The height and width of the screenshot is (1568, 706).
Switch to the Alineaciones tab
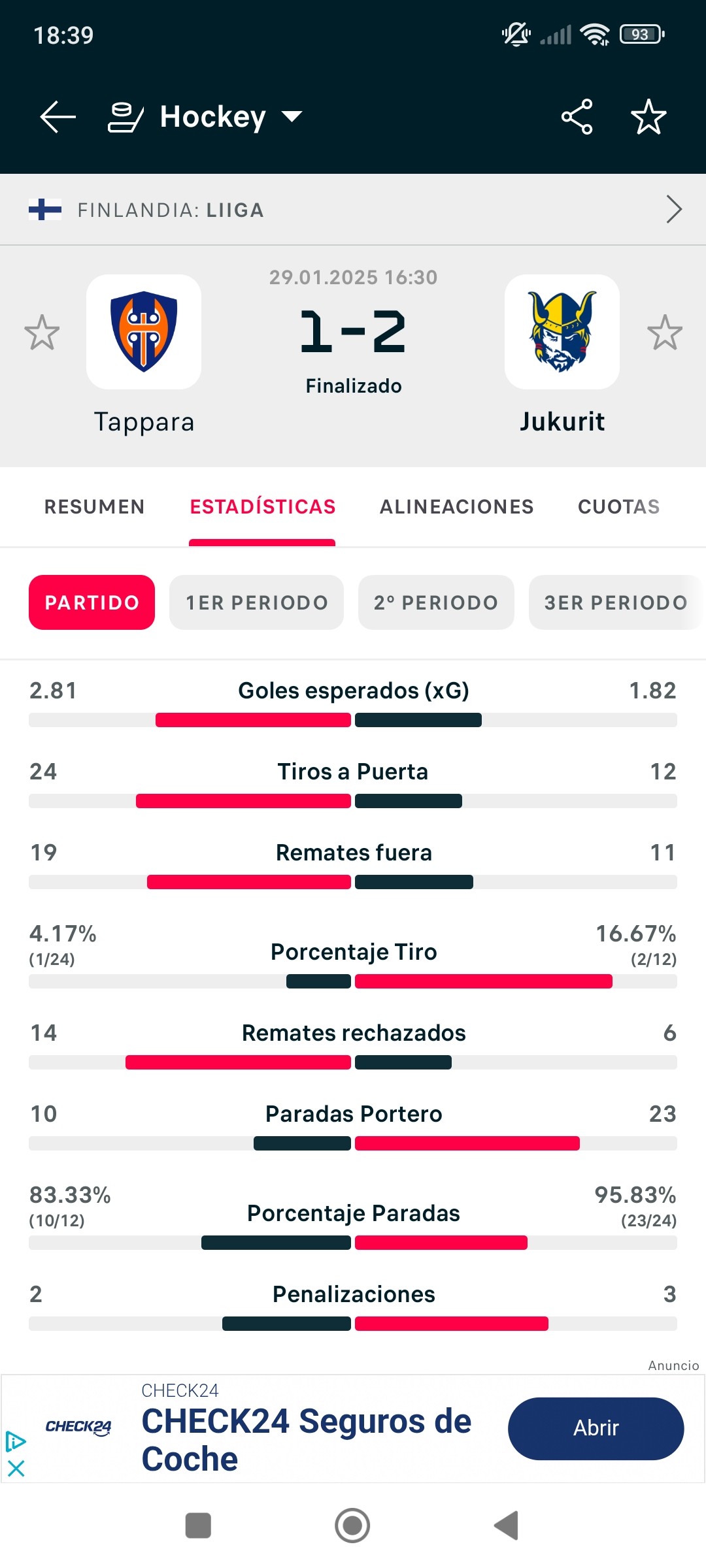(457, 507)
